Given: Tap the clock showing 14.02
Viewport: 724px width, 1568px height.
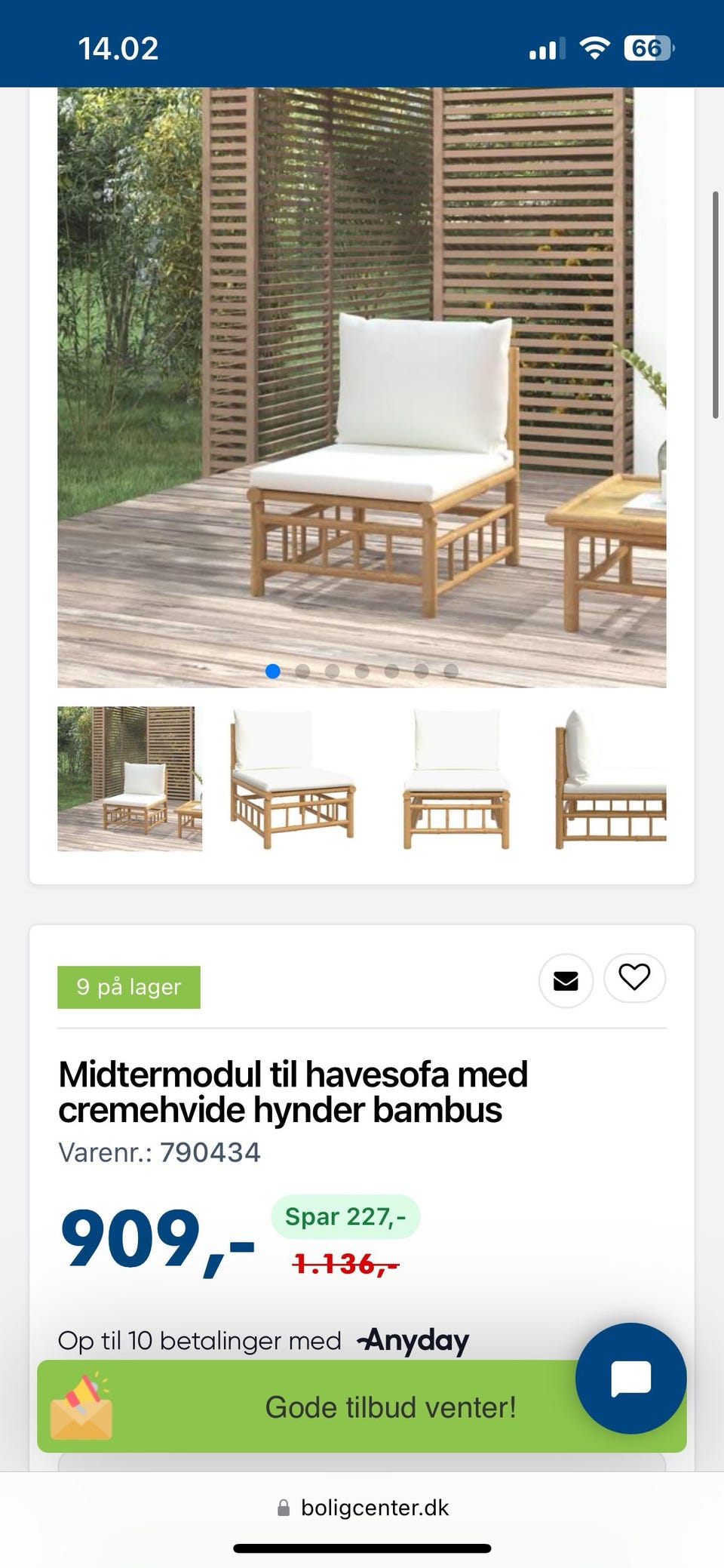Looking at the screenshot, I should point(118,48).
